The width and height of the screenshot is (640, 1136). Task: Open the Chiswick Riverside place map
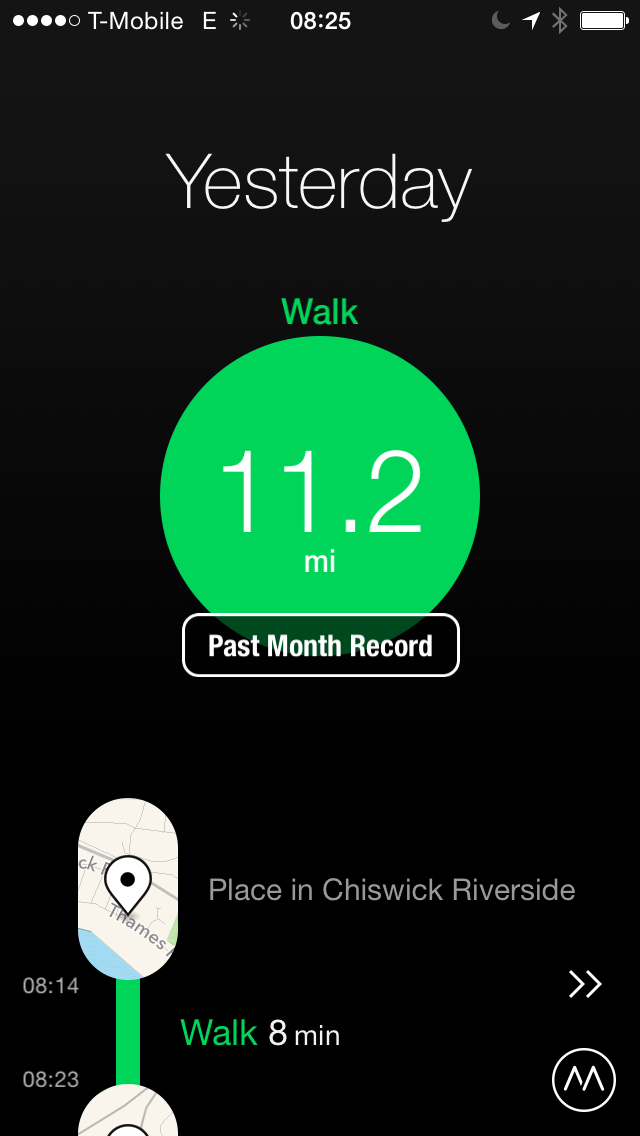pos(128,889)
